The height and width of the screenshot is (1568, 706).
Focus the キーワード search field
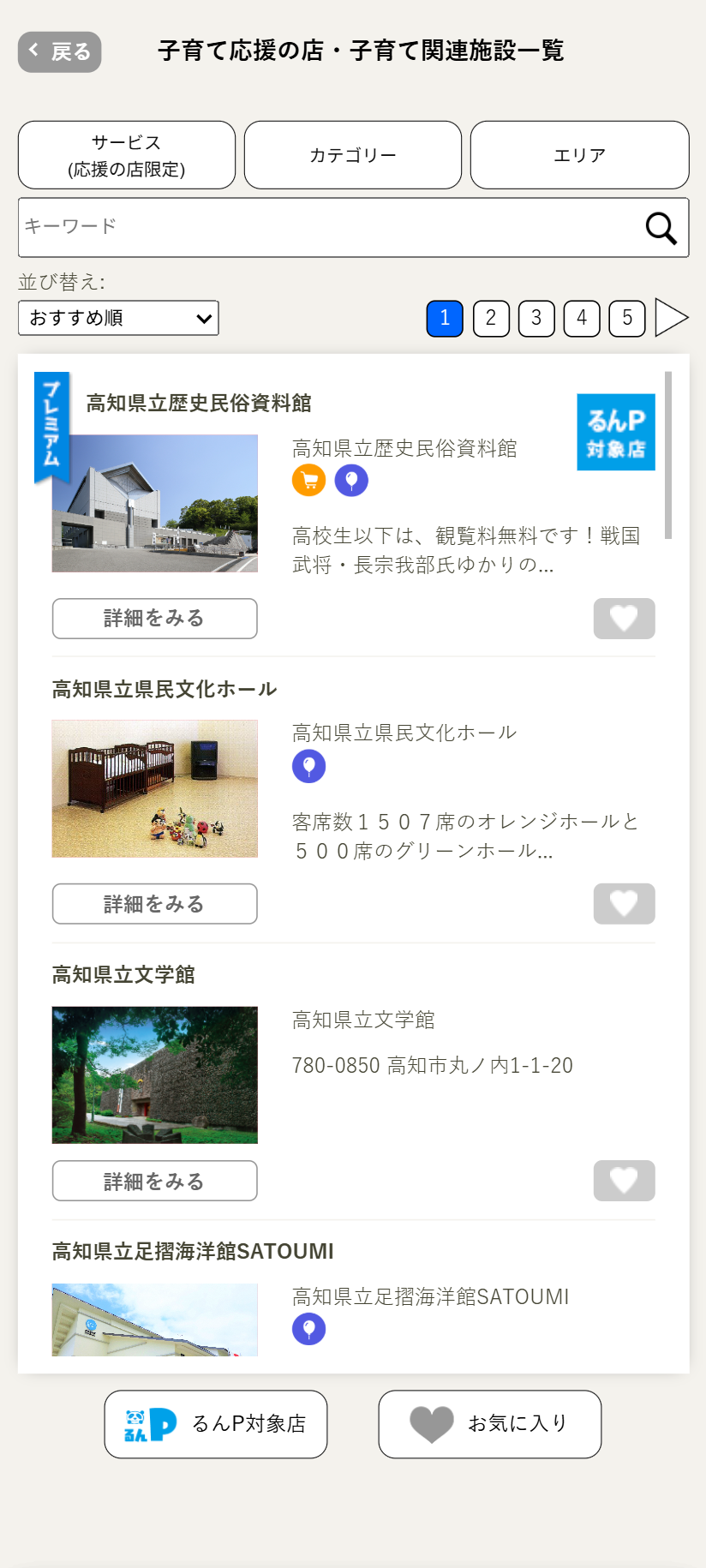coord(326,227)
